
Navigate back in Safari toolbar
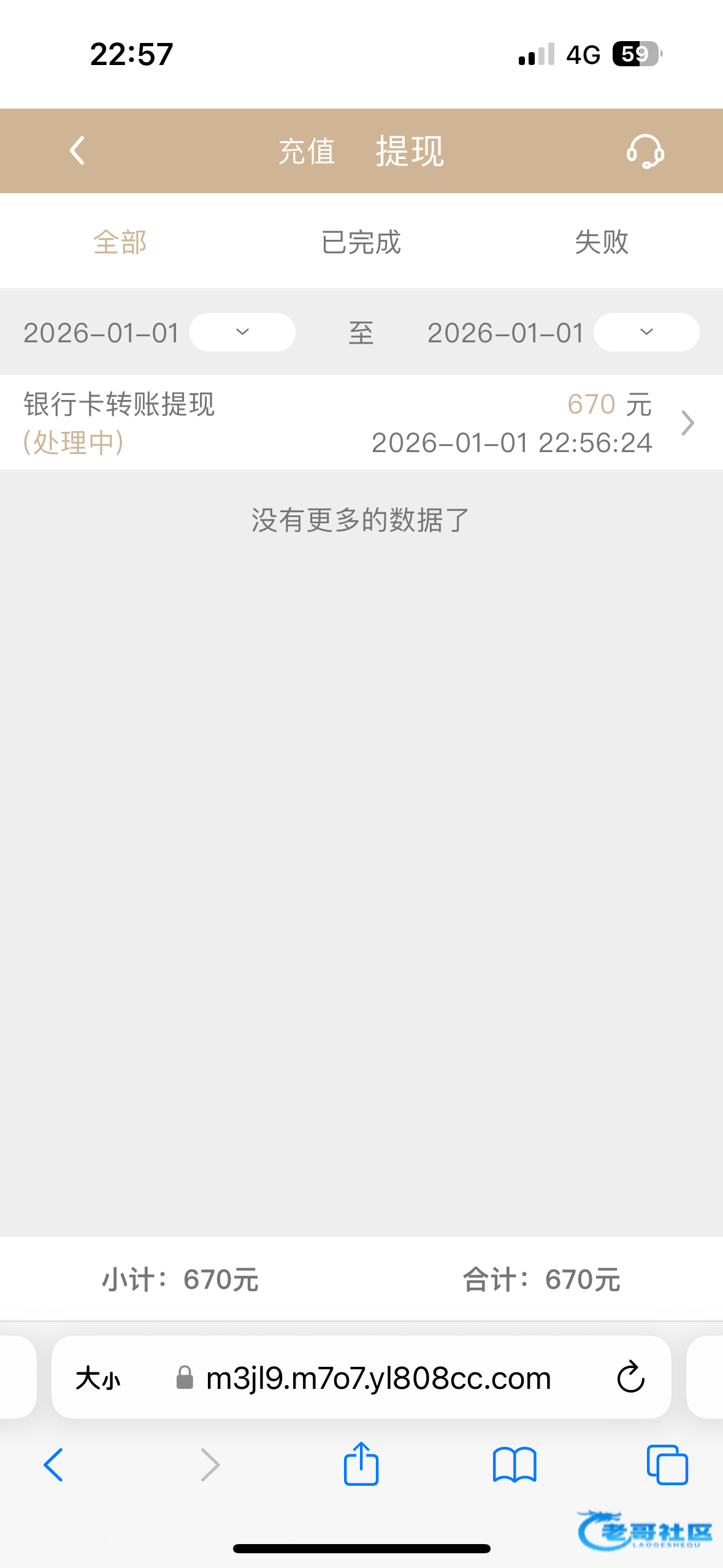(x=53, y=1465)
